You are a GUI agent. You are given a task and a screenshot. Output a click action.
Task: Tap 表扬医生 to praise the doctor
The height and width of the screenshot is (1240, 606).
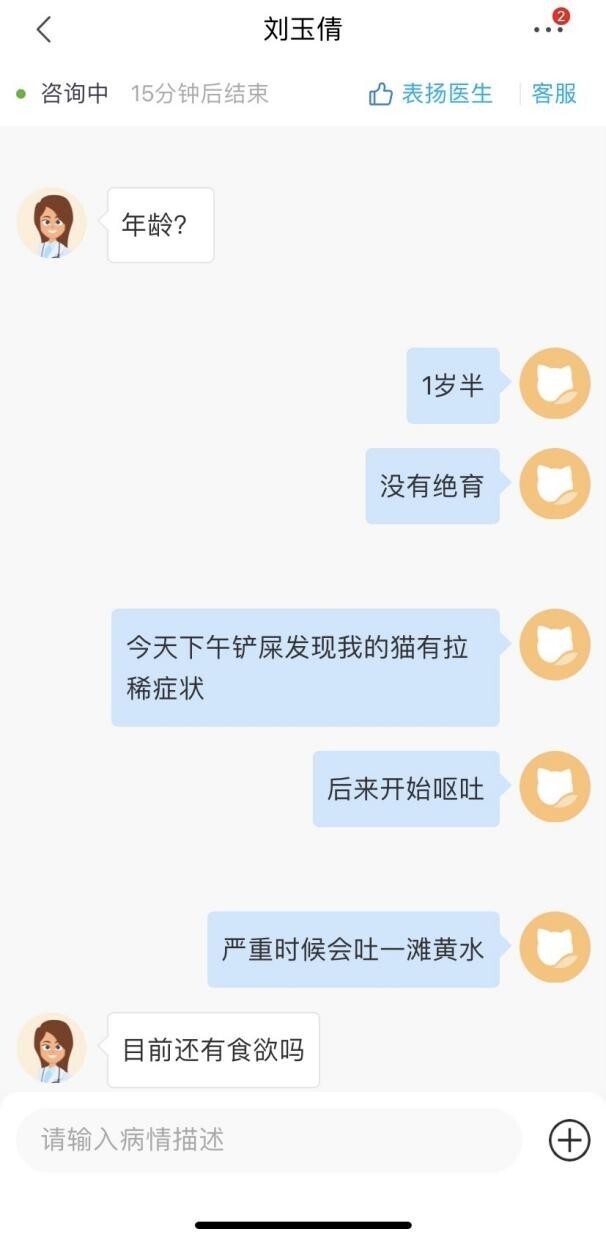[431, 94]
